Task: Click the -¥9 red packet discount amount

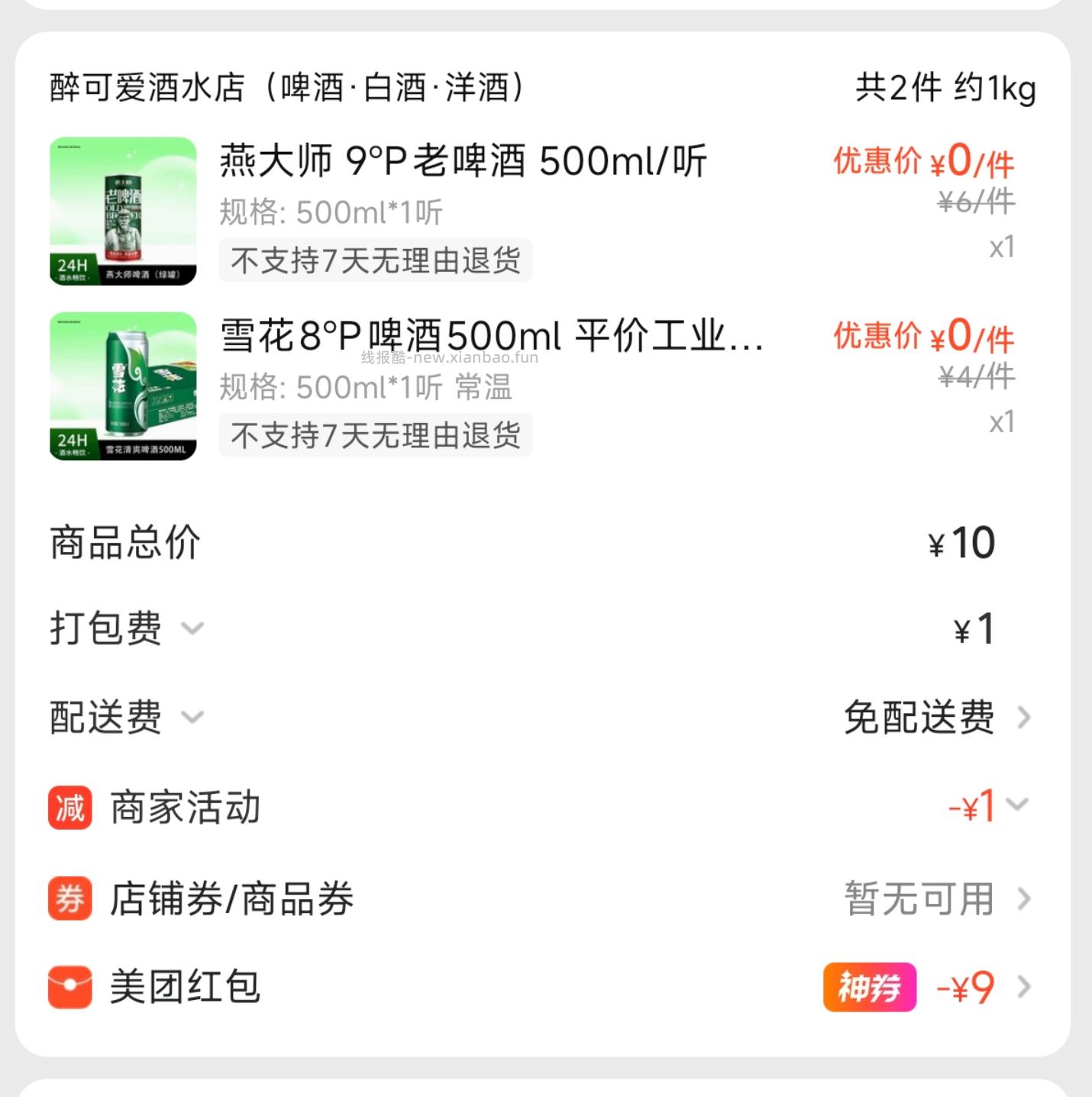Action: coord(964,987)
